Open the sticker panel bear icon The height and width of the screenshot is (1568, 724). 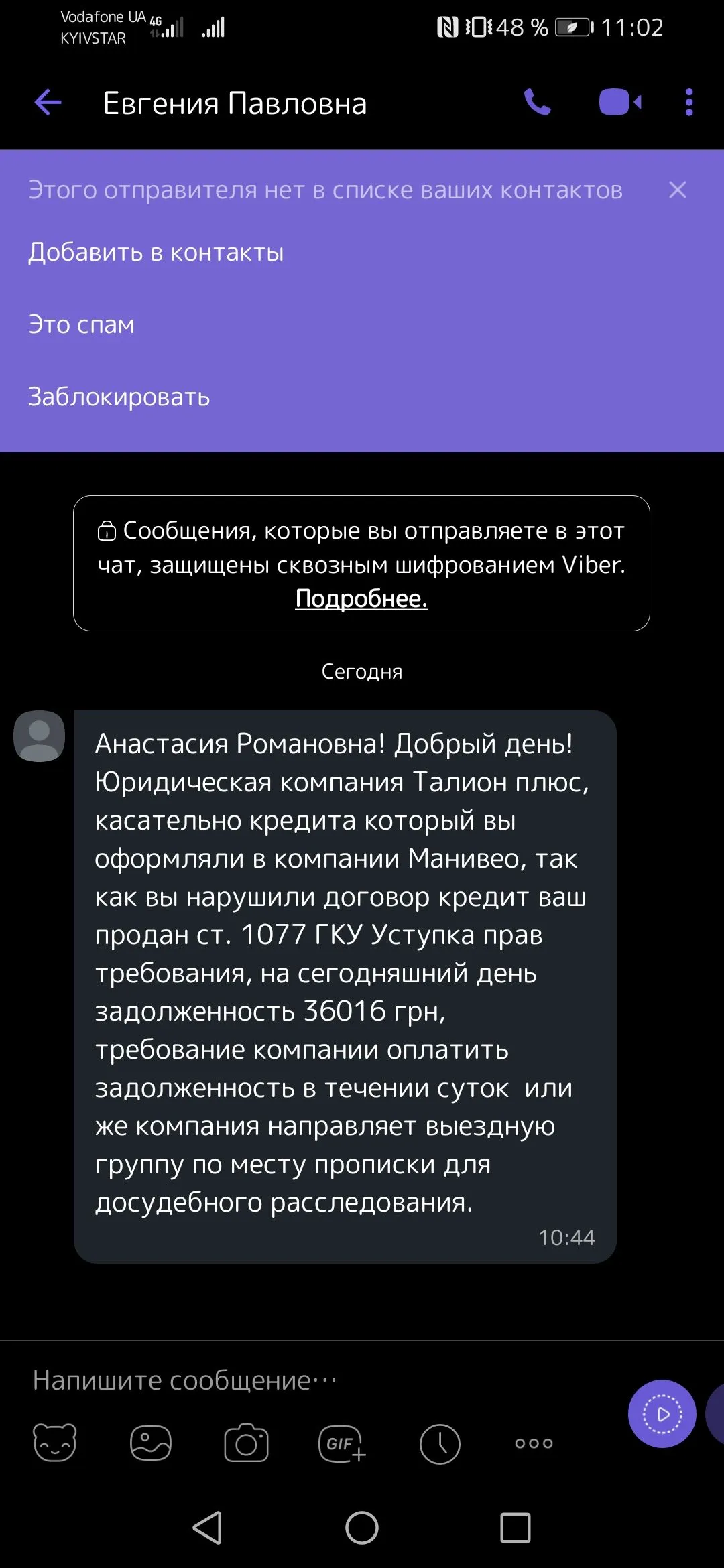coord(55,1442)
